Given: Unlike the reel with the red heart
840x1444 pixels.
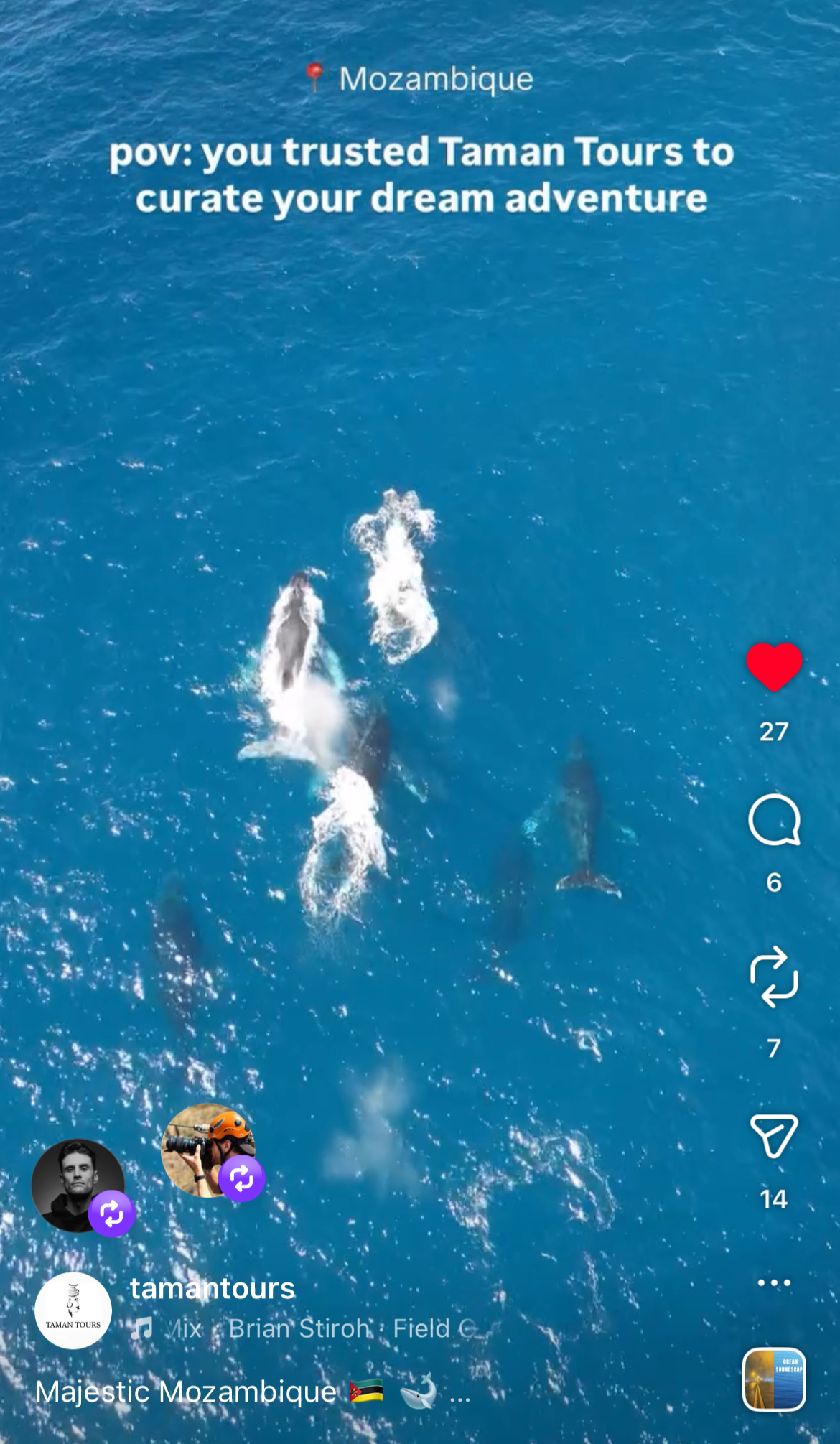Looking at the screenshot, I should pos(774,667).
